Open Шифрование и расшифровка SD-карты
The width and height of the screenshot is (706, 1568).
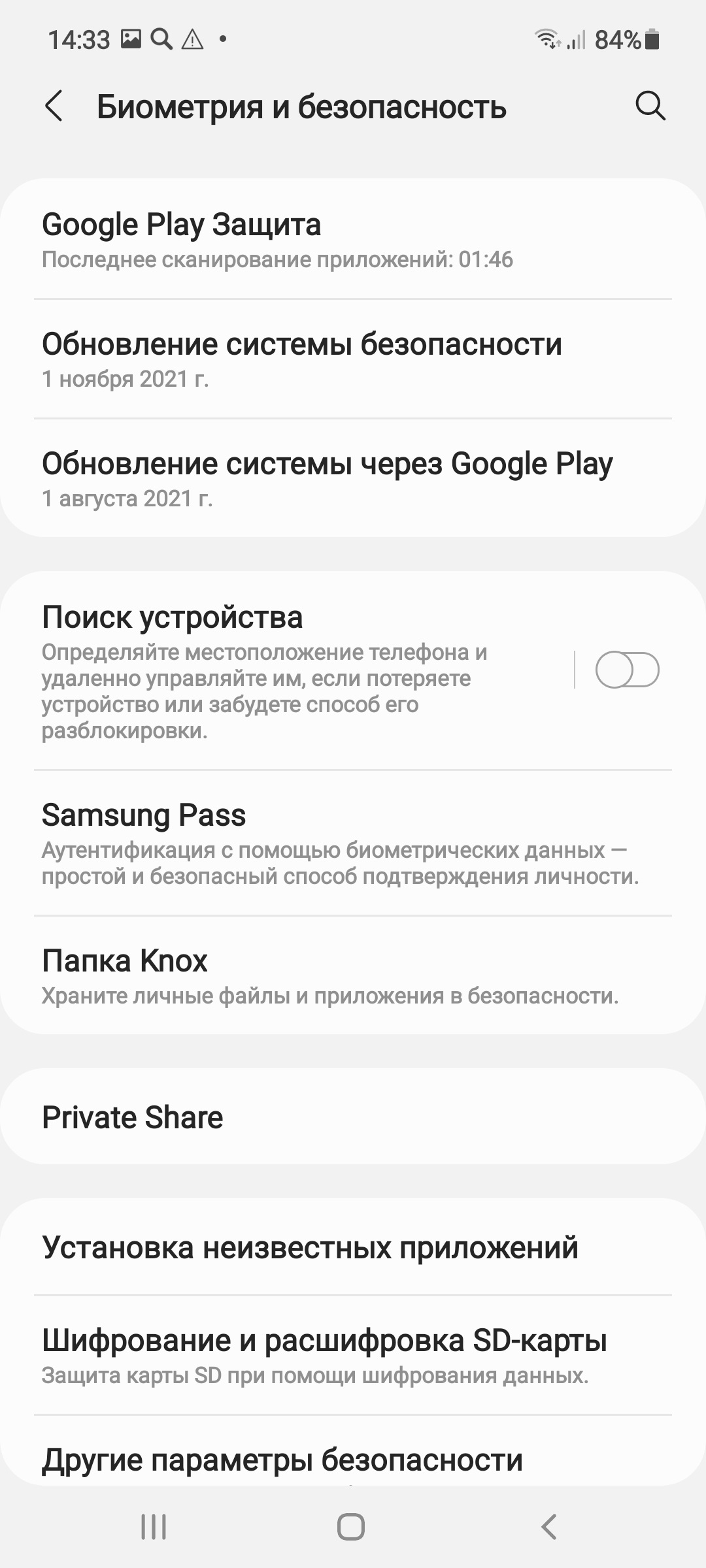pos(353,1355)
